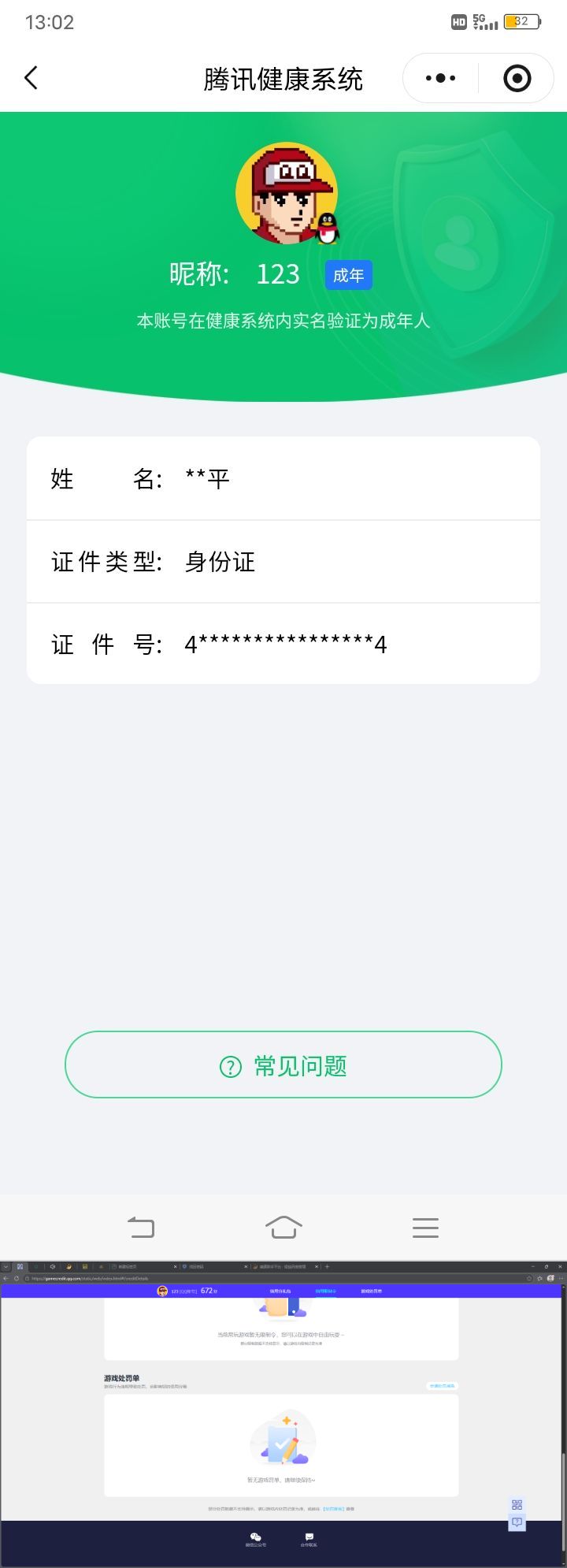Open recent apps with menu button
The height and width of the screenshot is (1568, 567).
click(425, 1227)
